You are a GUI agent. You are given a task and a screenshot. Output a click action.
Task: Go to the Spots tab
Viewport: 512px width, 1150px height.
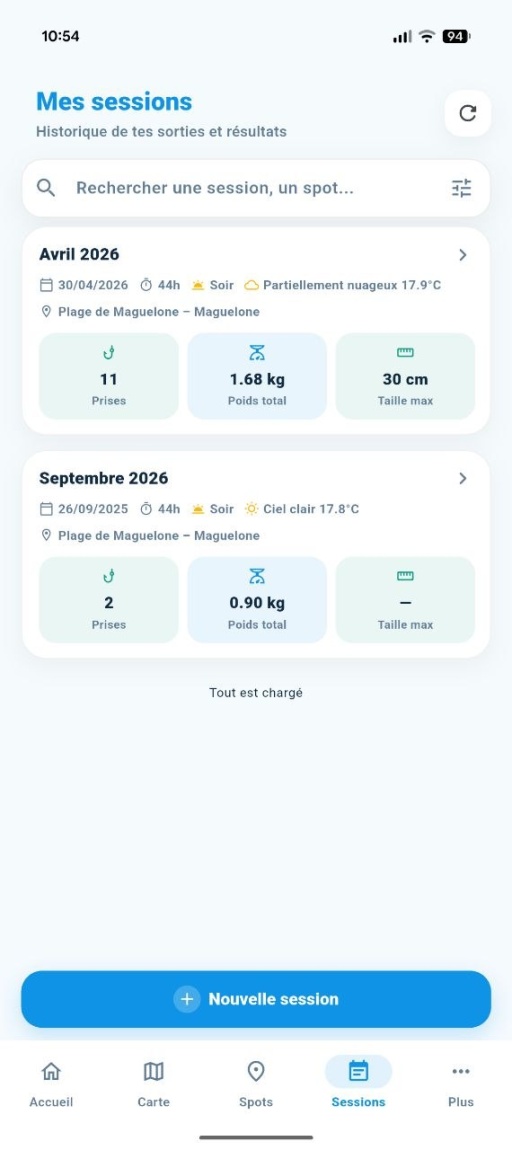coord(256,1084)
